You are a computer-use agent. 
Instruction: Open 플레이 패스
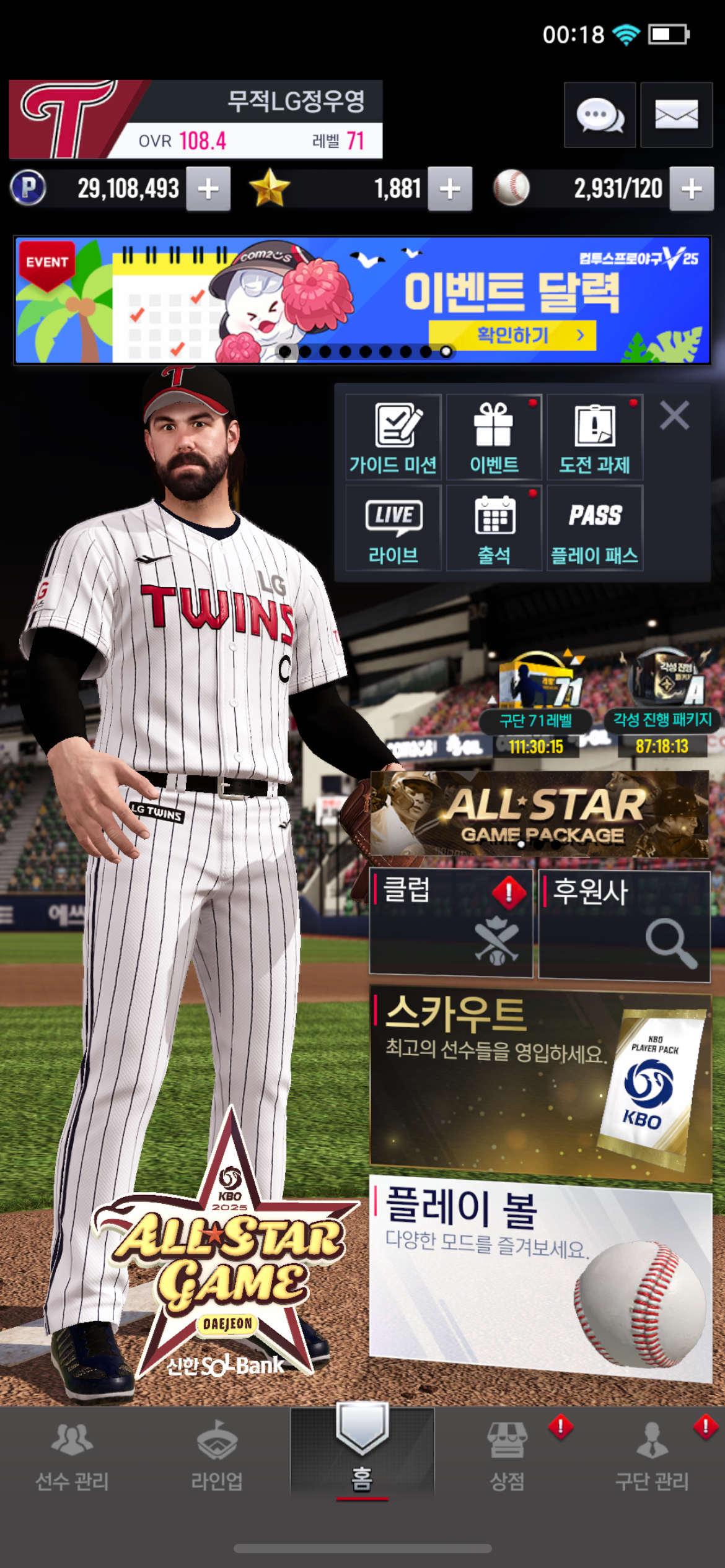click(x=595, y=528)
